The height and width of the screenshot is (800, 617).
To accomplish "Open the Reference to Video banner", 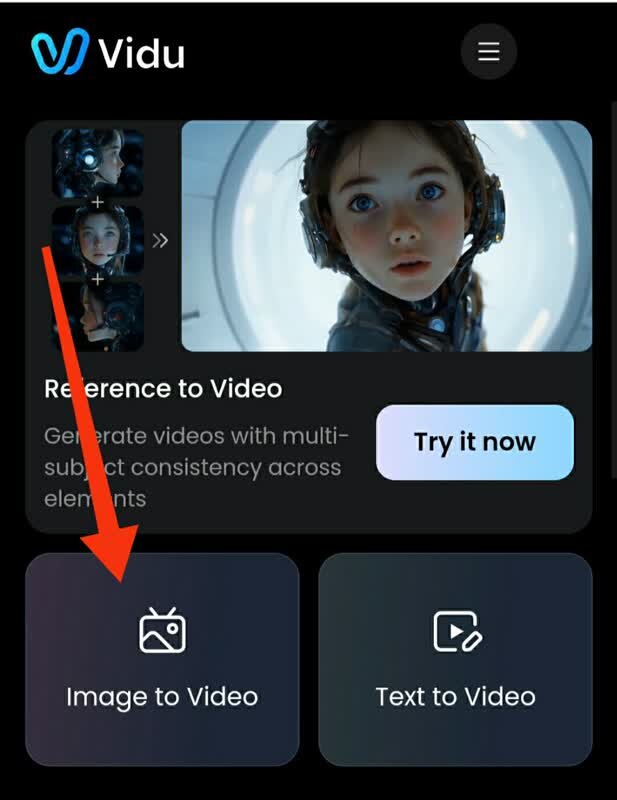I will click(x=386, y=236).
